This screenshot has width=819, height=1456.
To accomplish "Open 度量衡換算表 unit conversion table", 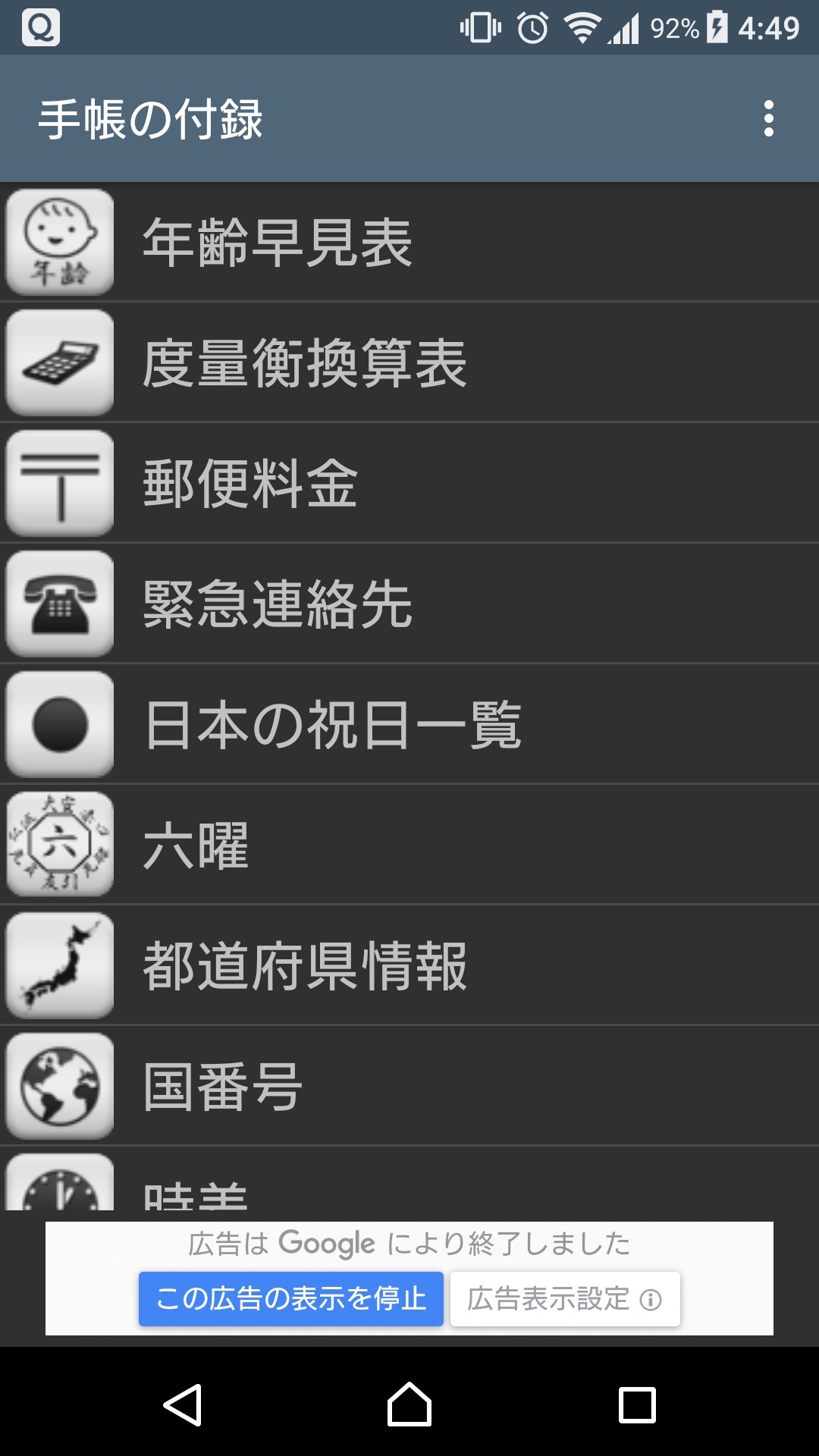I will [409, 362].
